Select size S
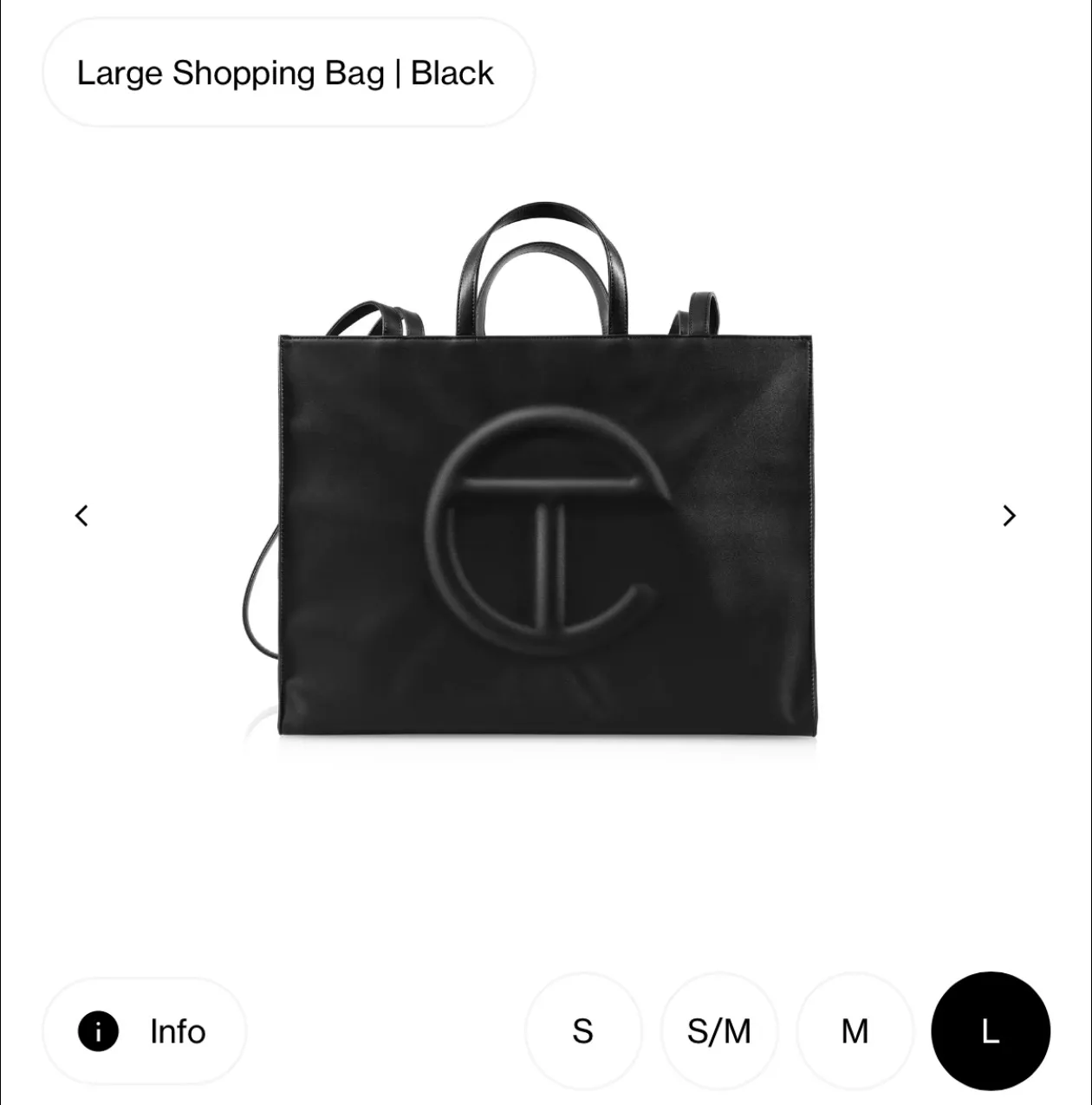The image size is (1092, 1105). [x=583, y=1031]
